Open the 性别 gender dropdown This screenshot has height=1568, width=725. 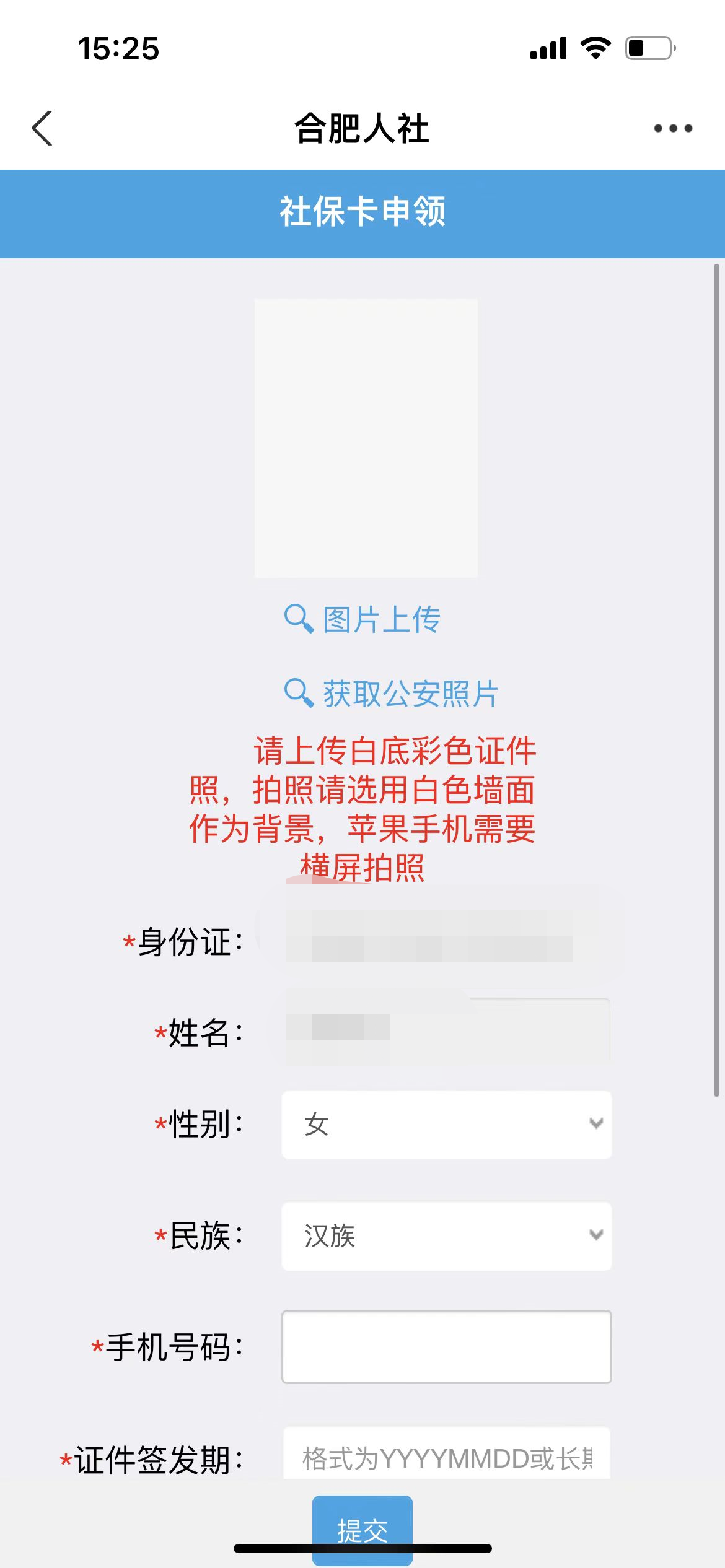pyautogui.click(x=446, y=1125)
